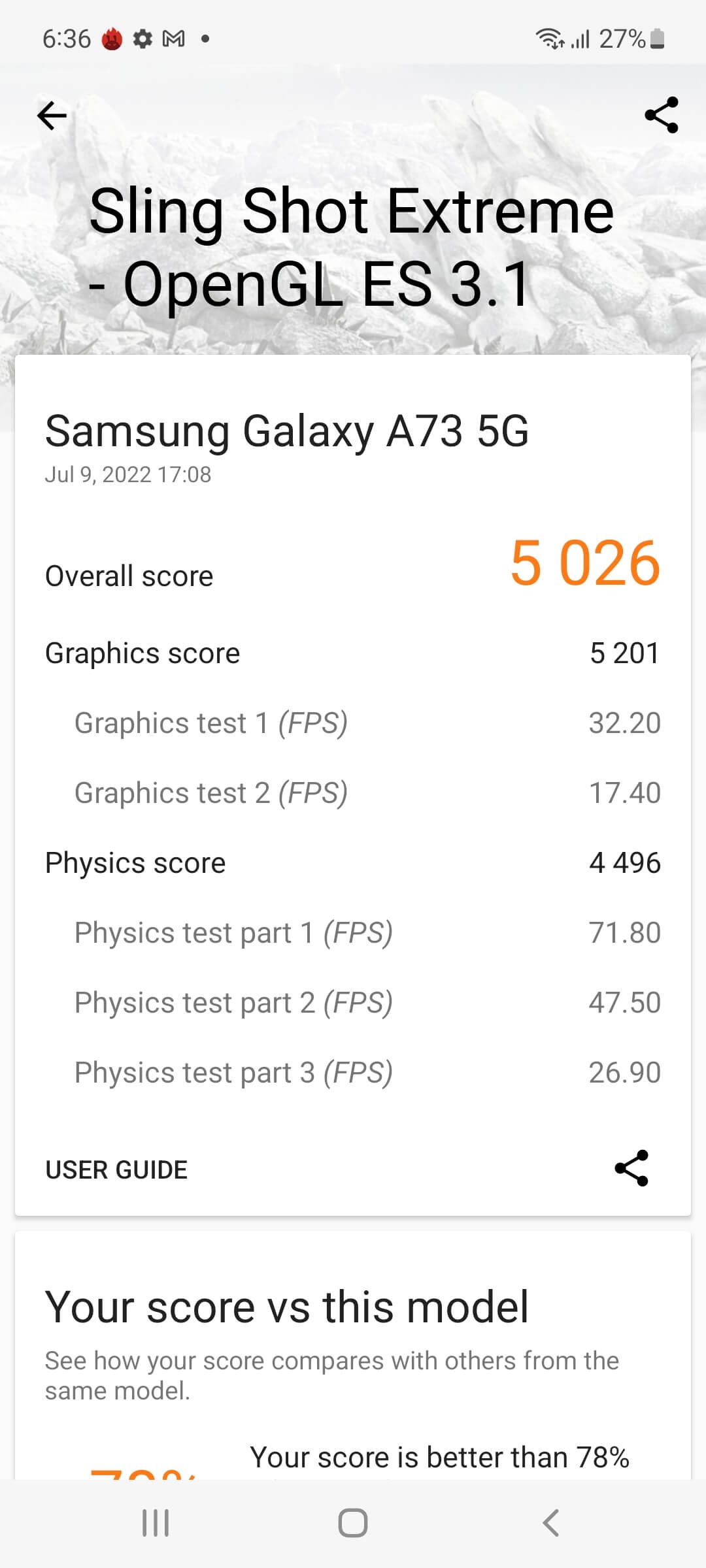The height and width of the screenshot is (1568, 706).
Task: Tap the system back button
Action: click(550, 1523)
